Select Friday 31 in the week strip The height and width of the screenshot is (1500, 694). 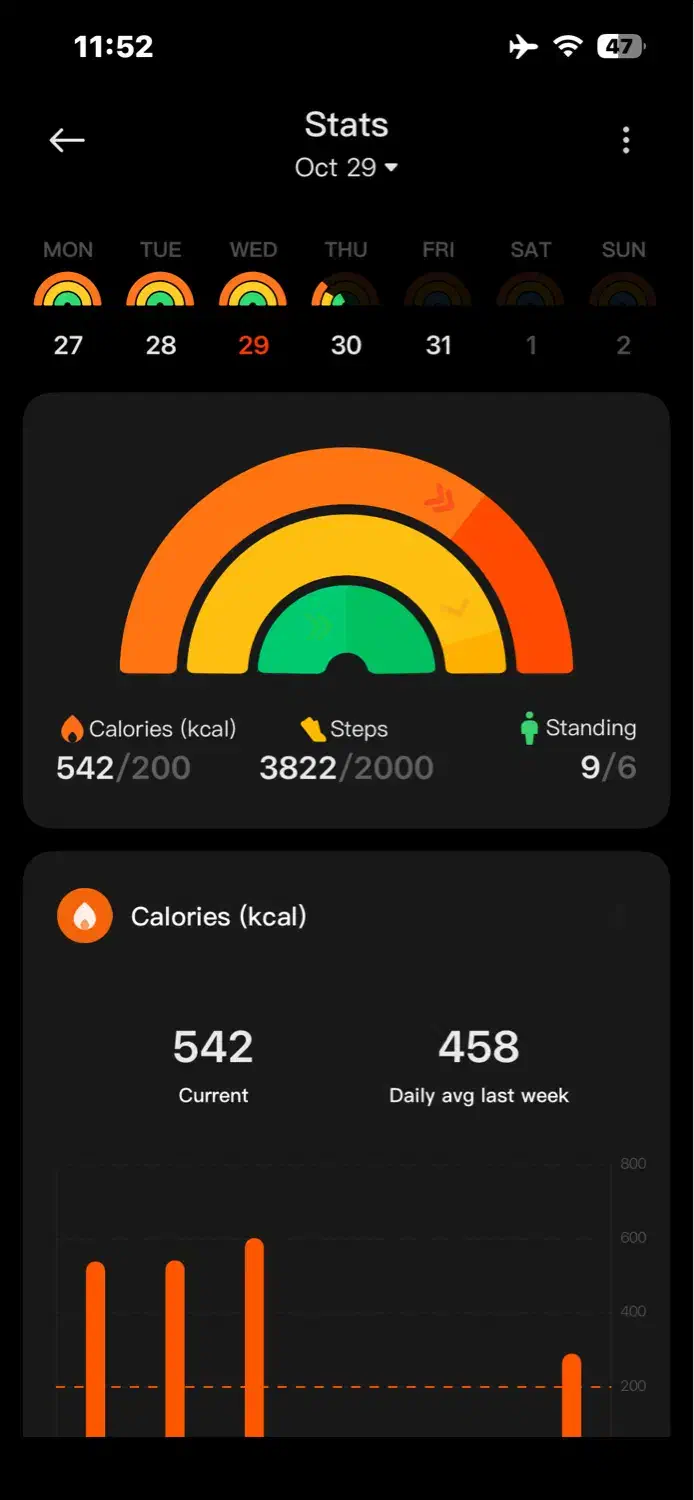pyautogui.click(x=438, y=300)
